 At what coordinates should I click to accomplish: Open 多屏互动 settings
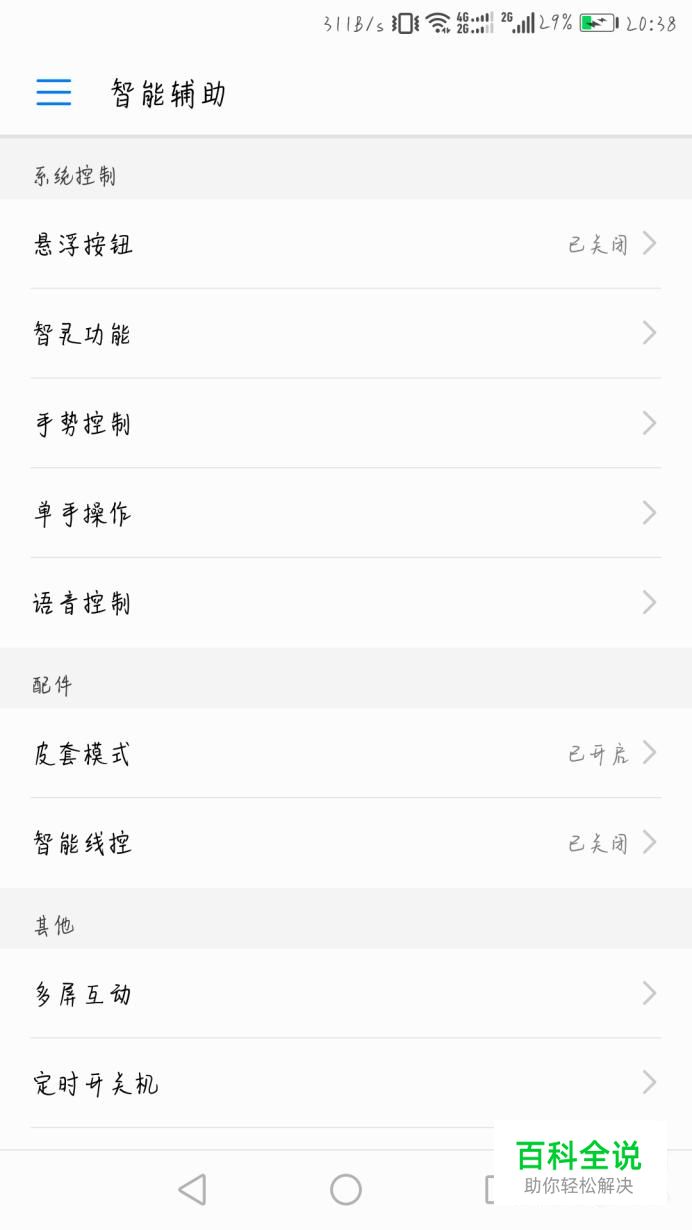pyautogui.click(x=345, y=994)
